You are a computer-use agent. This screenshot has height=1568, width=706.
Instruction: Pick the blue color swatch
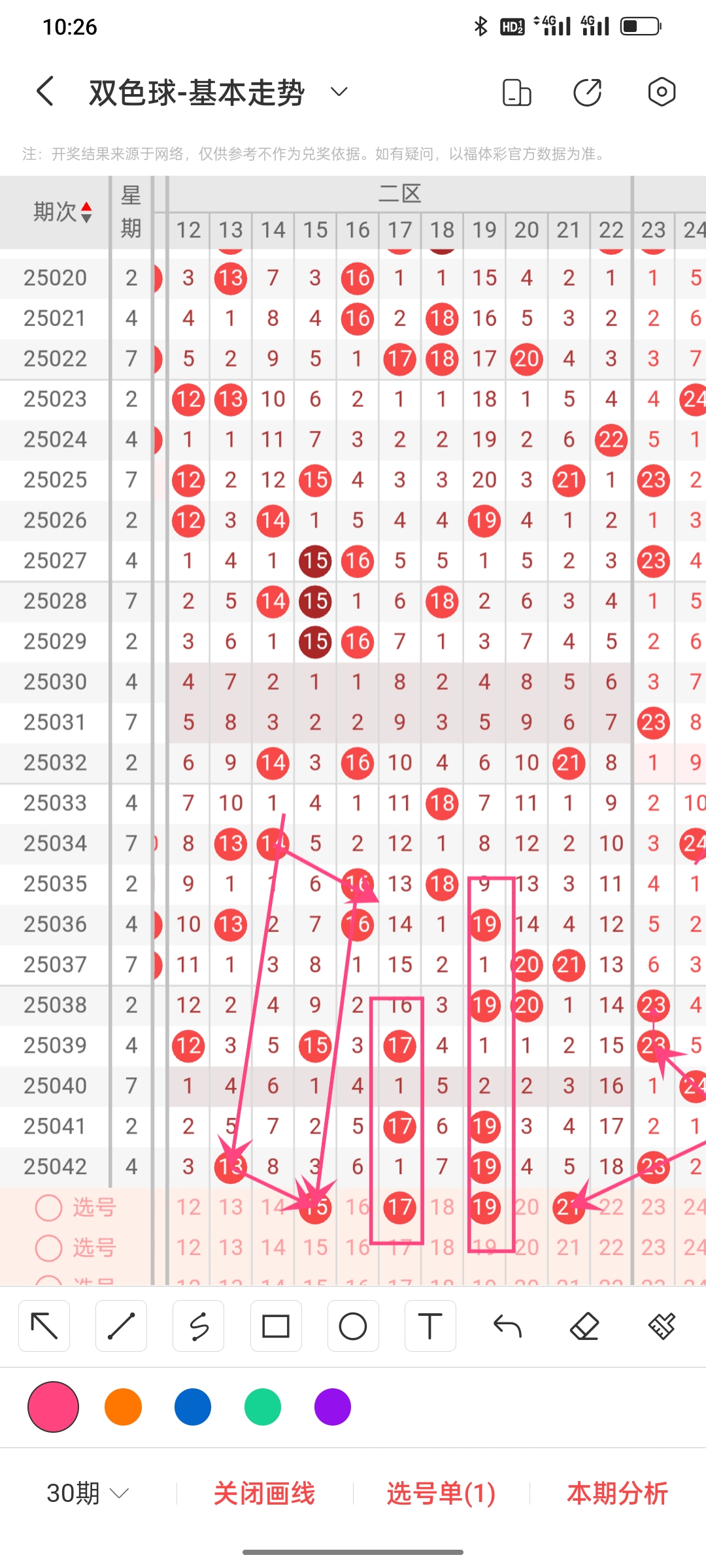click(193, 1407)
